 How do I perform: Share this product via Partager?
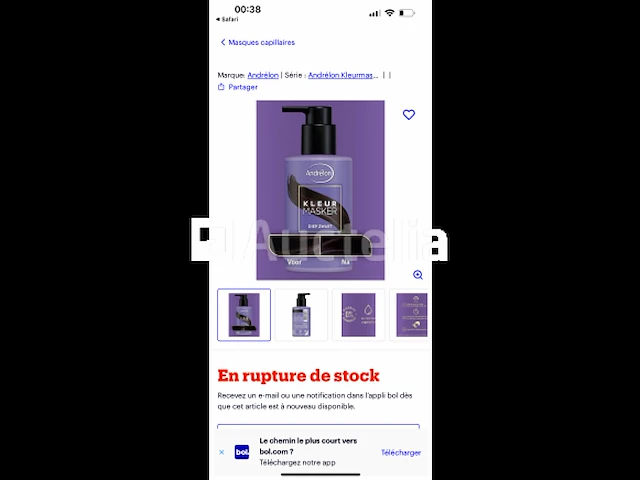pos(238,87)
